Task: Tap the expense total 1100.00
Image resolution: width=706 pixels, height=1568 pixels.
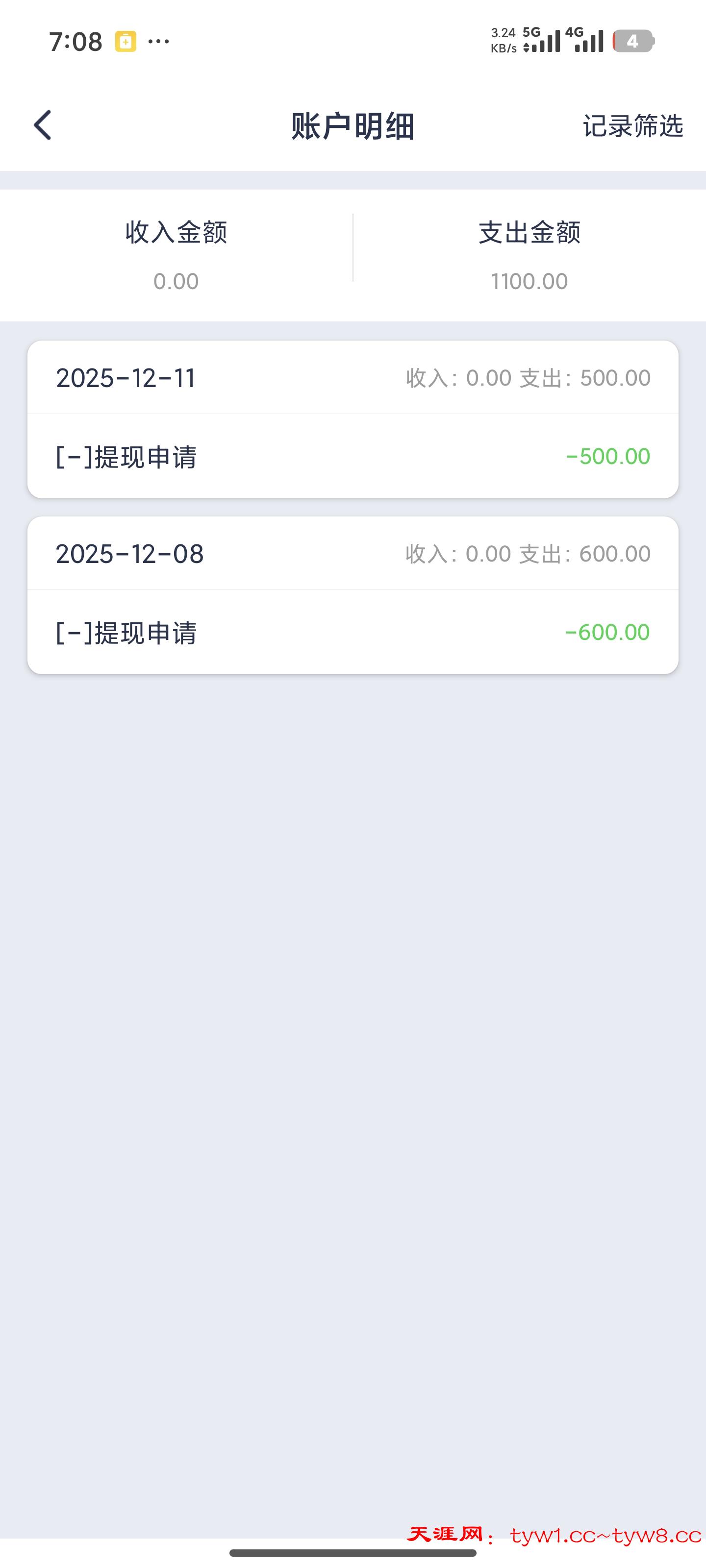Action: point(529,280)
